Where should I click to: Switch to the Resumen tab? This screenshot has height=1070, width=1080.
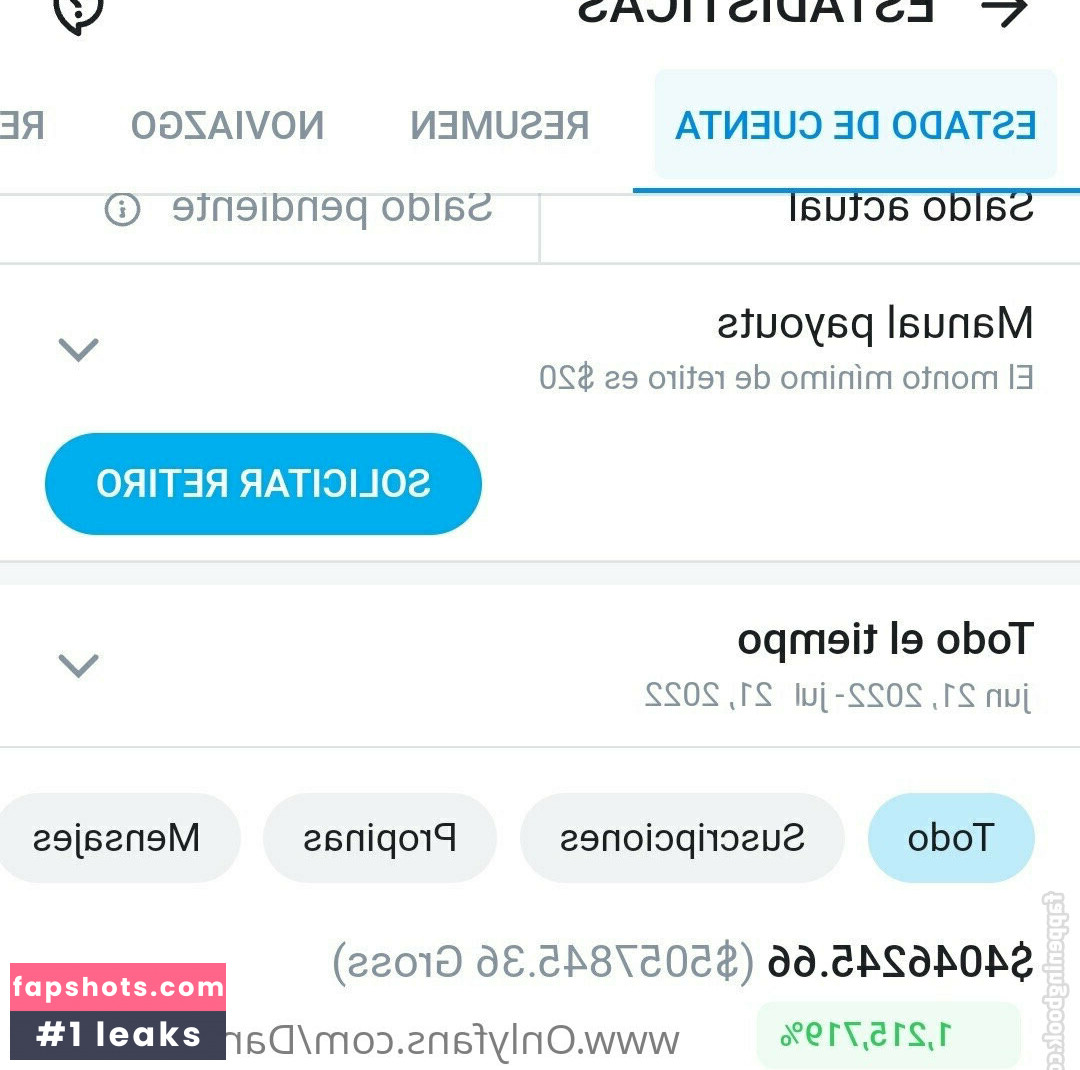pyautogui.click(x=499, y=126)
